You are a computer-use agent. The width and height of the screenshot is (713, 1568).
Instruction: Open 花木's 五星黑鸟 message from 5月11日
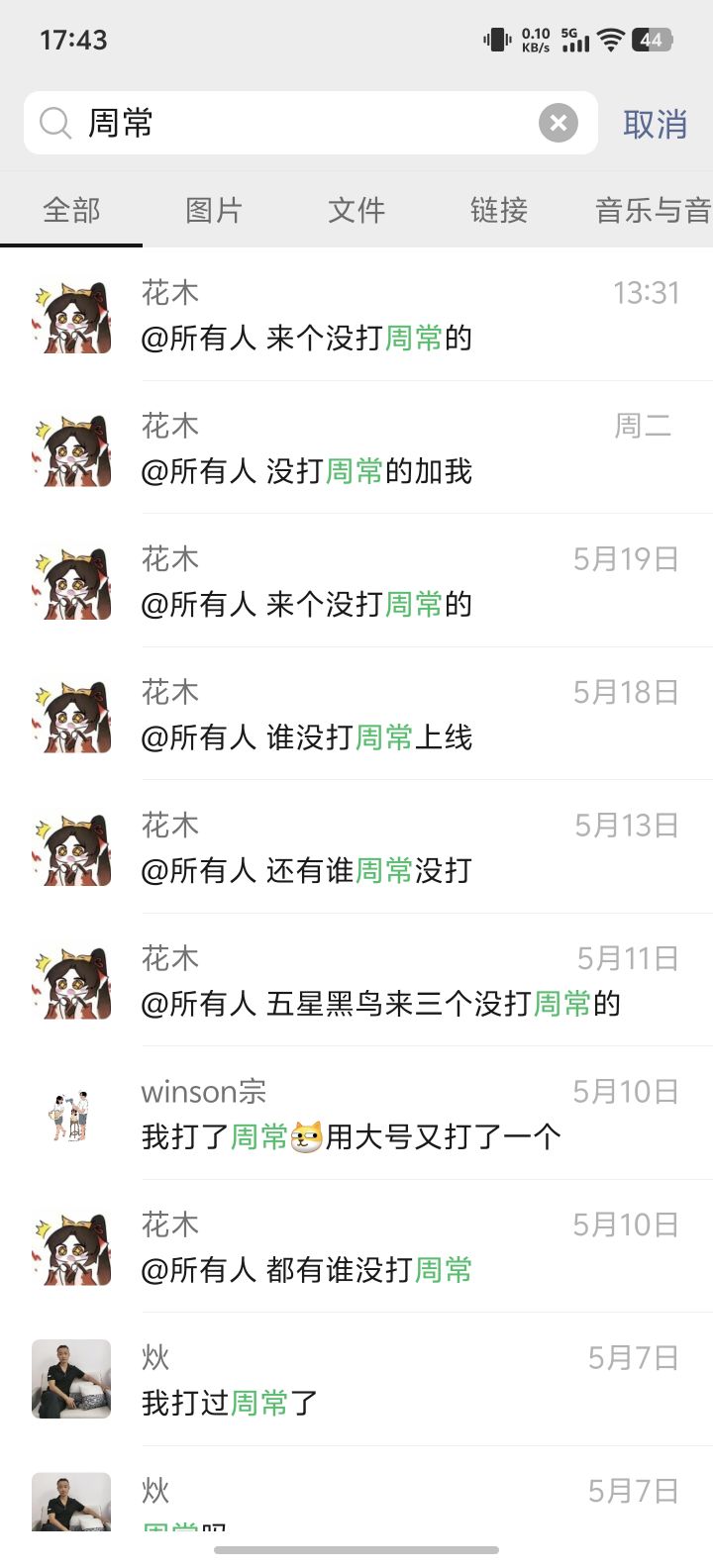pos(356,980)
